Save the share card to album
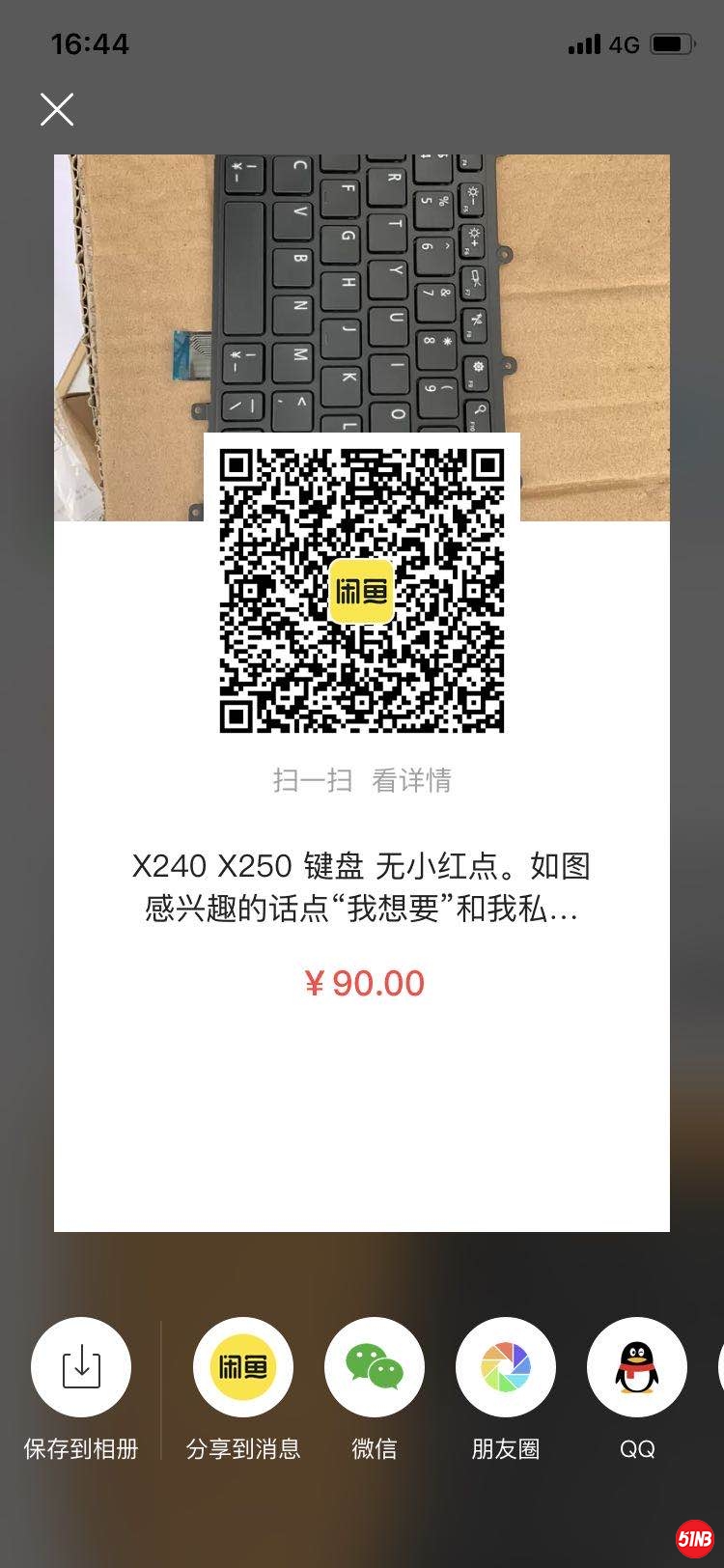Screen dimensions: 724x1568 click(x=81, y=1367)
